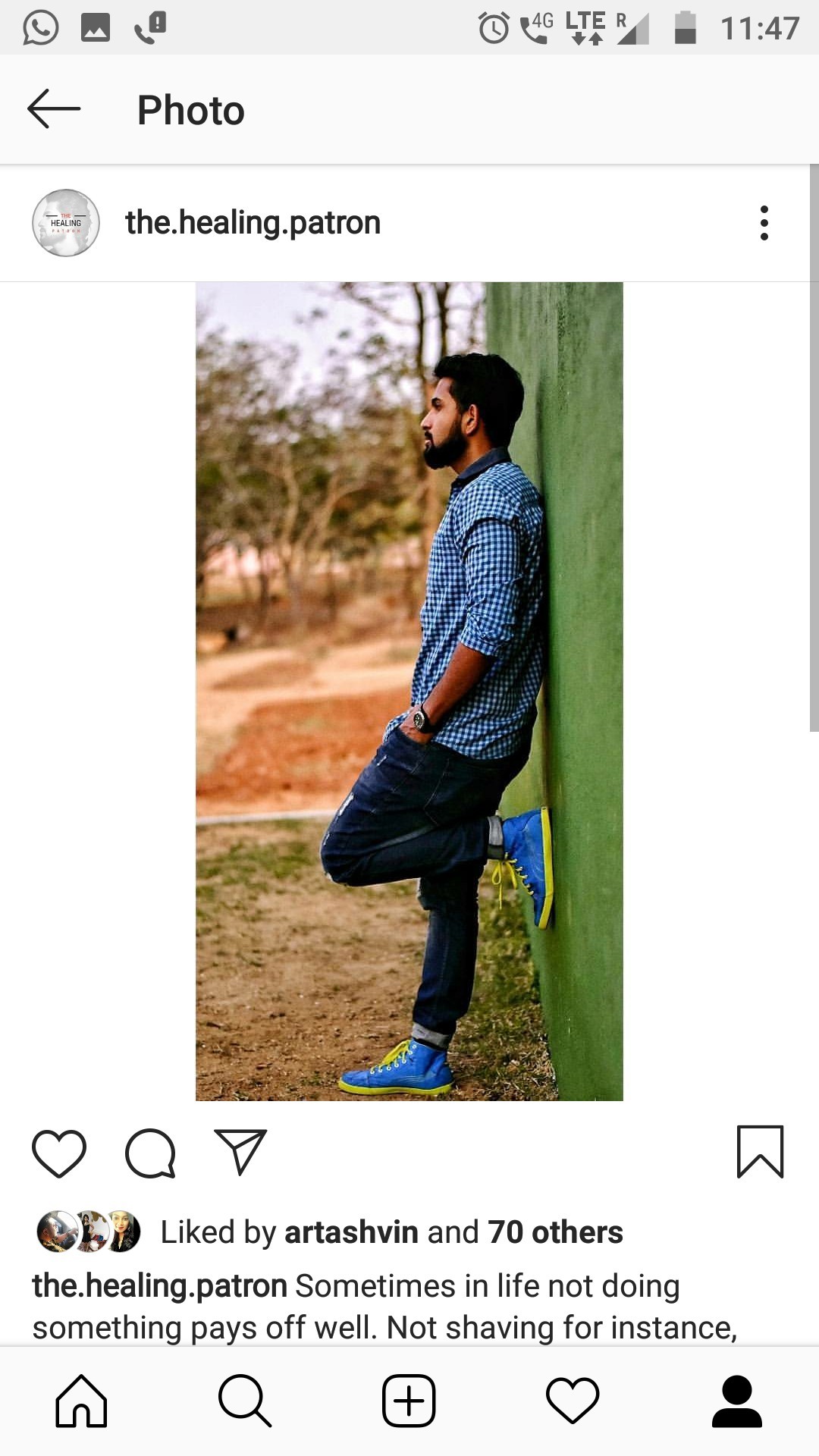
Task: Open artashvin's profile from likes line
Action: coord(351,1232)
